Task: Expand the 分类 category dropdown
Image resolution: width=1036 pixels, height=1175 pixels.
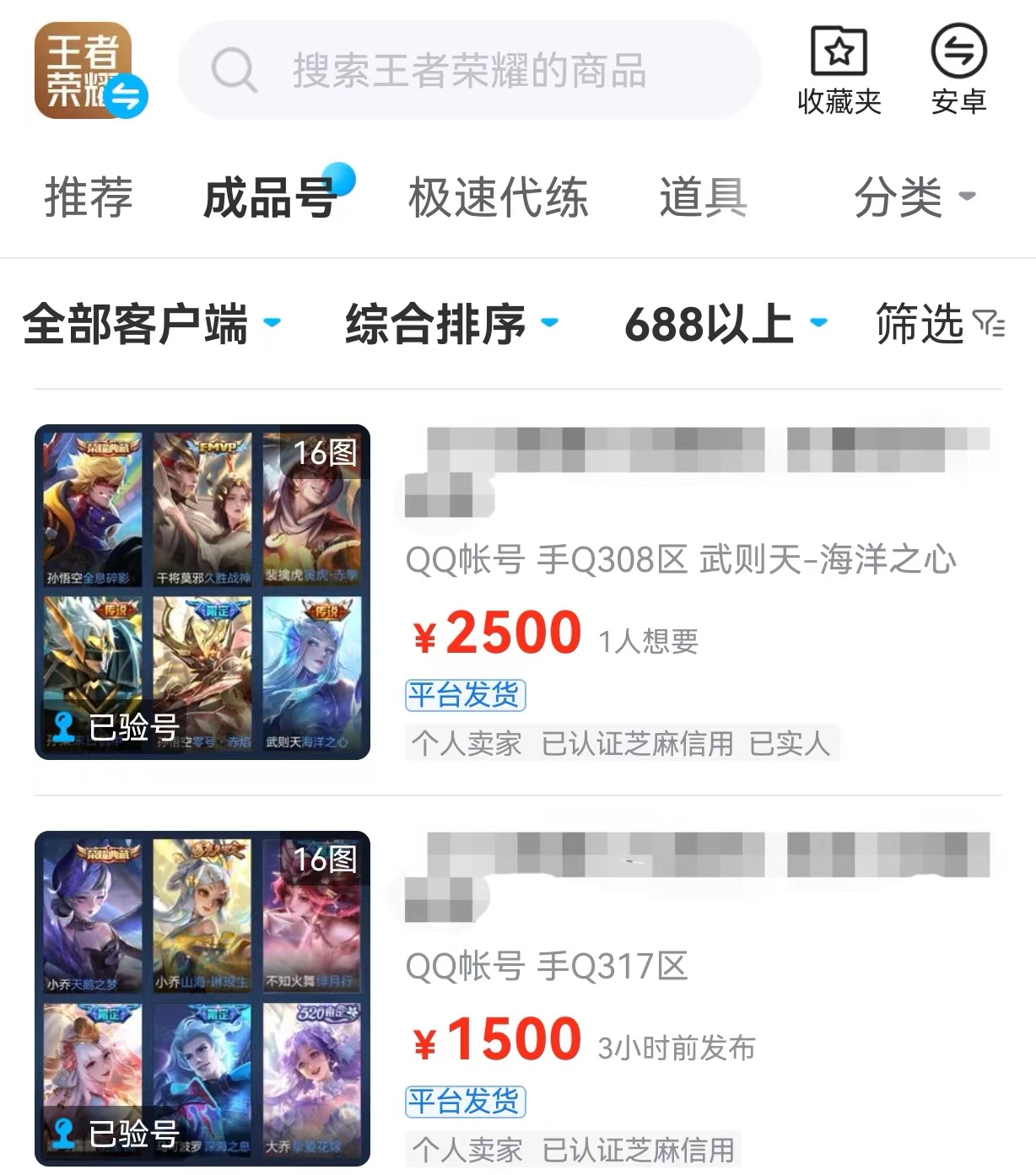Action: coord(914,198)
